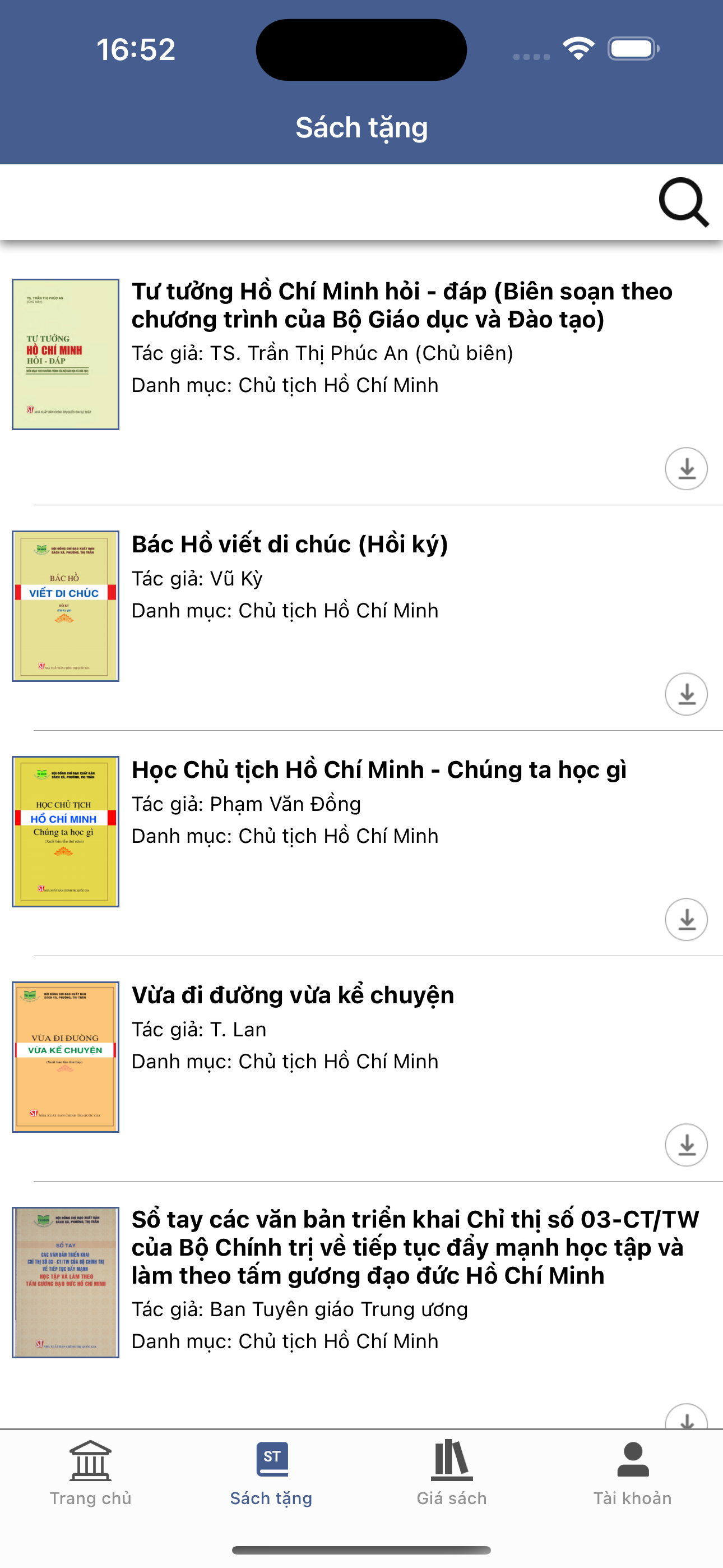Open the book 'Bác Hồ viết di chúc'
Viewport: 723px width, 1568px height.
291,543
